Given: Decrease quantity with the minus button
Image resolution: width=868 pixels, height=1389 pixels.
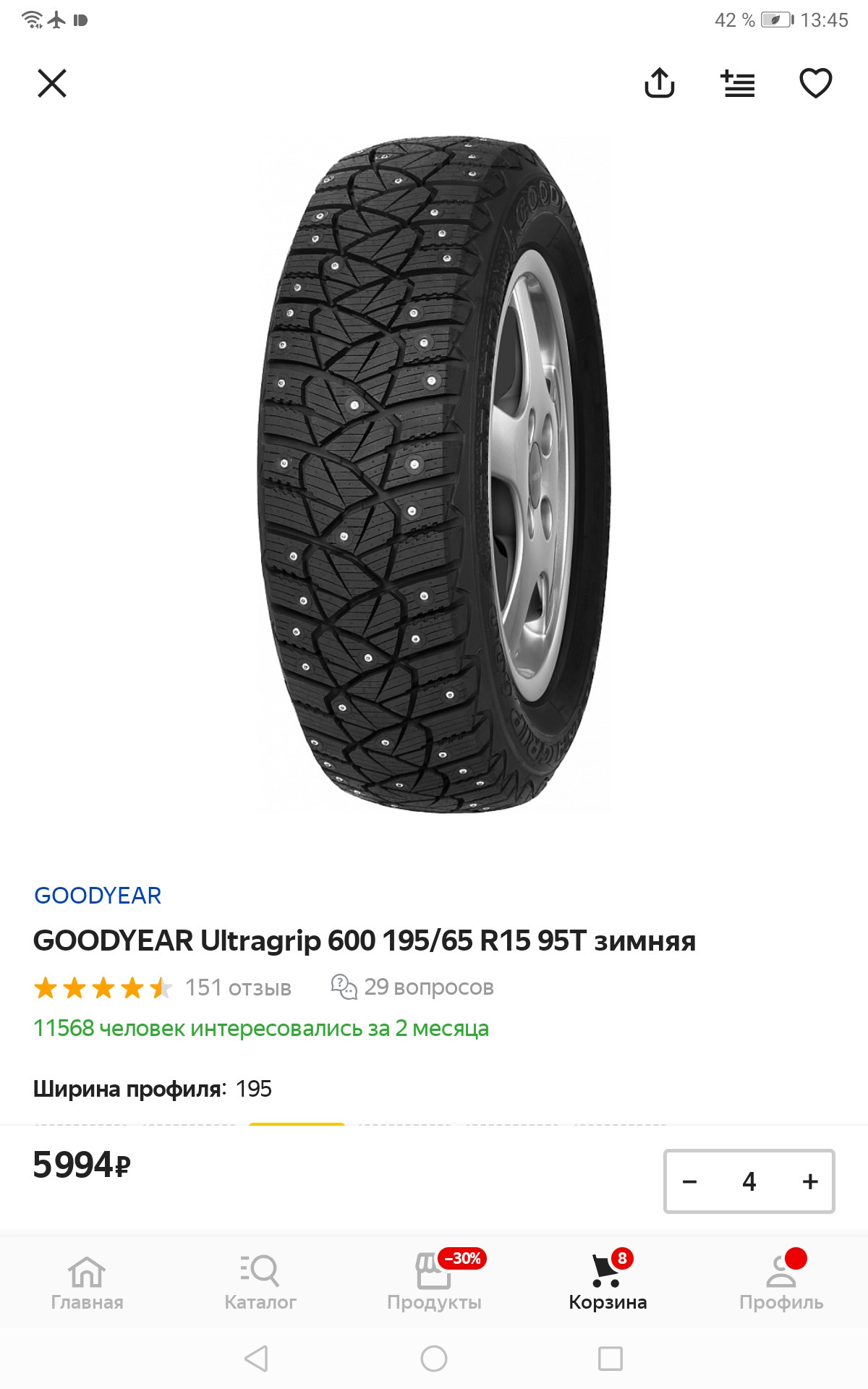Looking at the screenshot, I should [690, 1181].
